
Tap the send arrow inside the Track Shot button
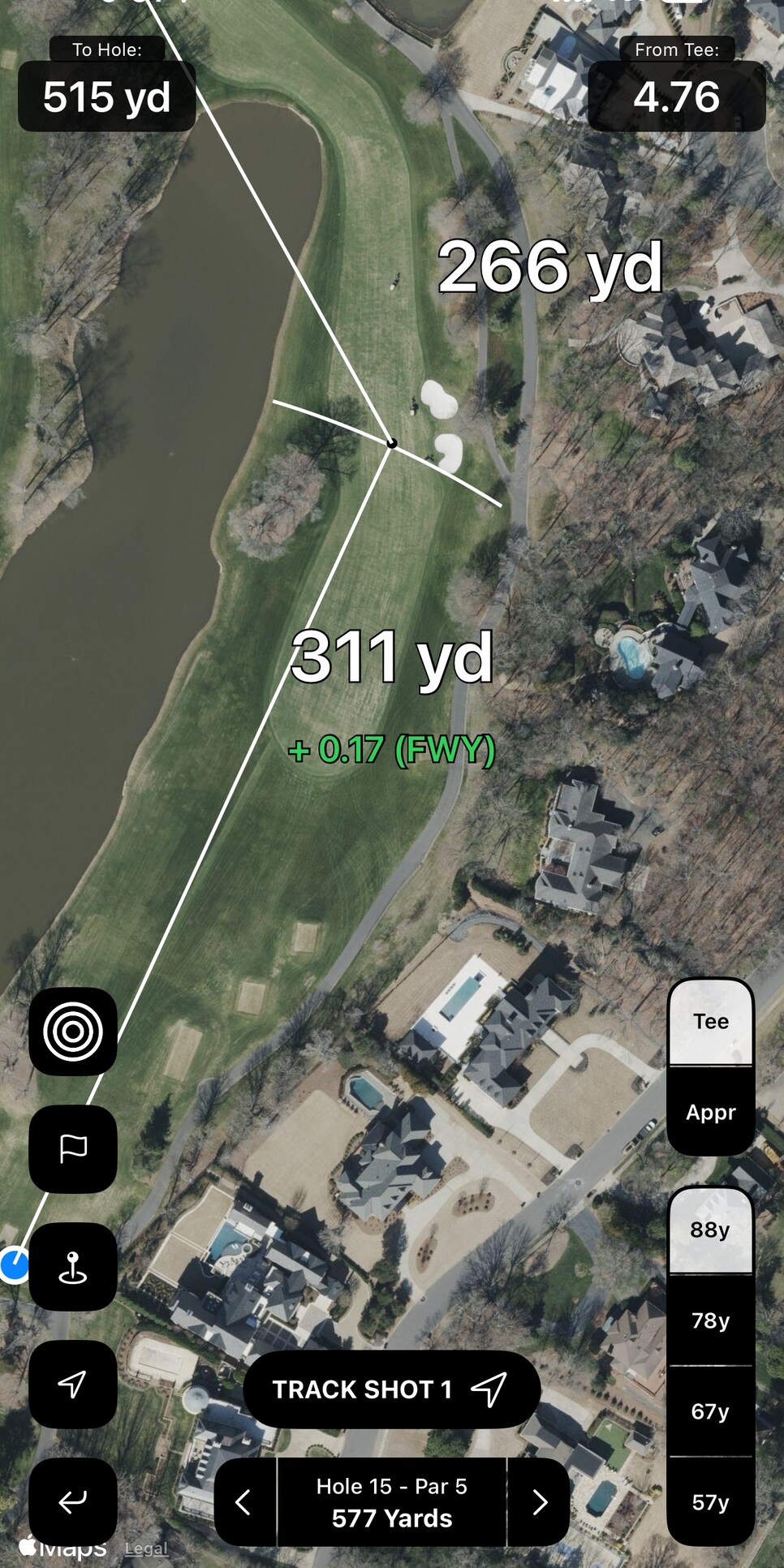(x=488, y=1389)
